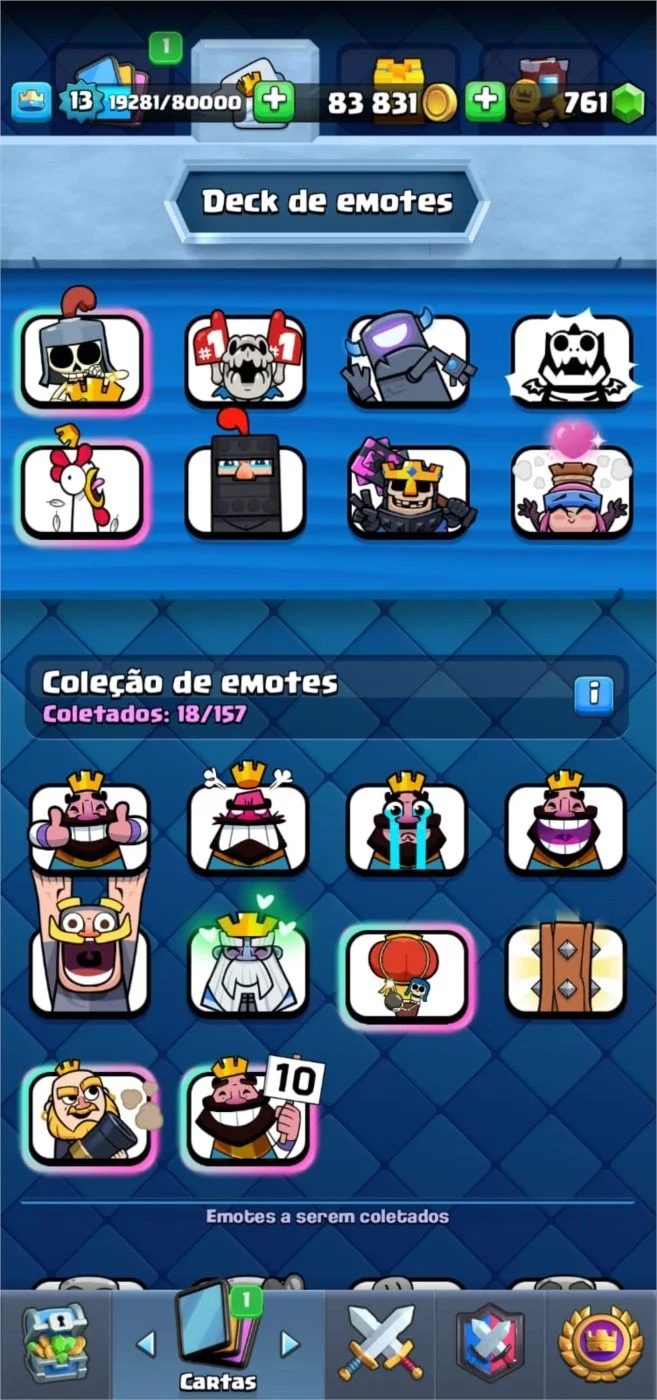
Task: Open the gems counter
Action: (x=600, y=102)
